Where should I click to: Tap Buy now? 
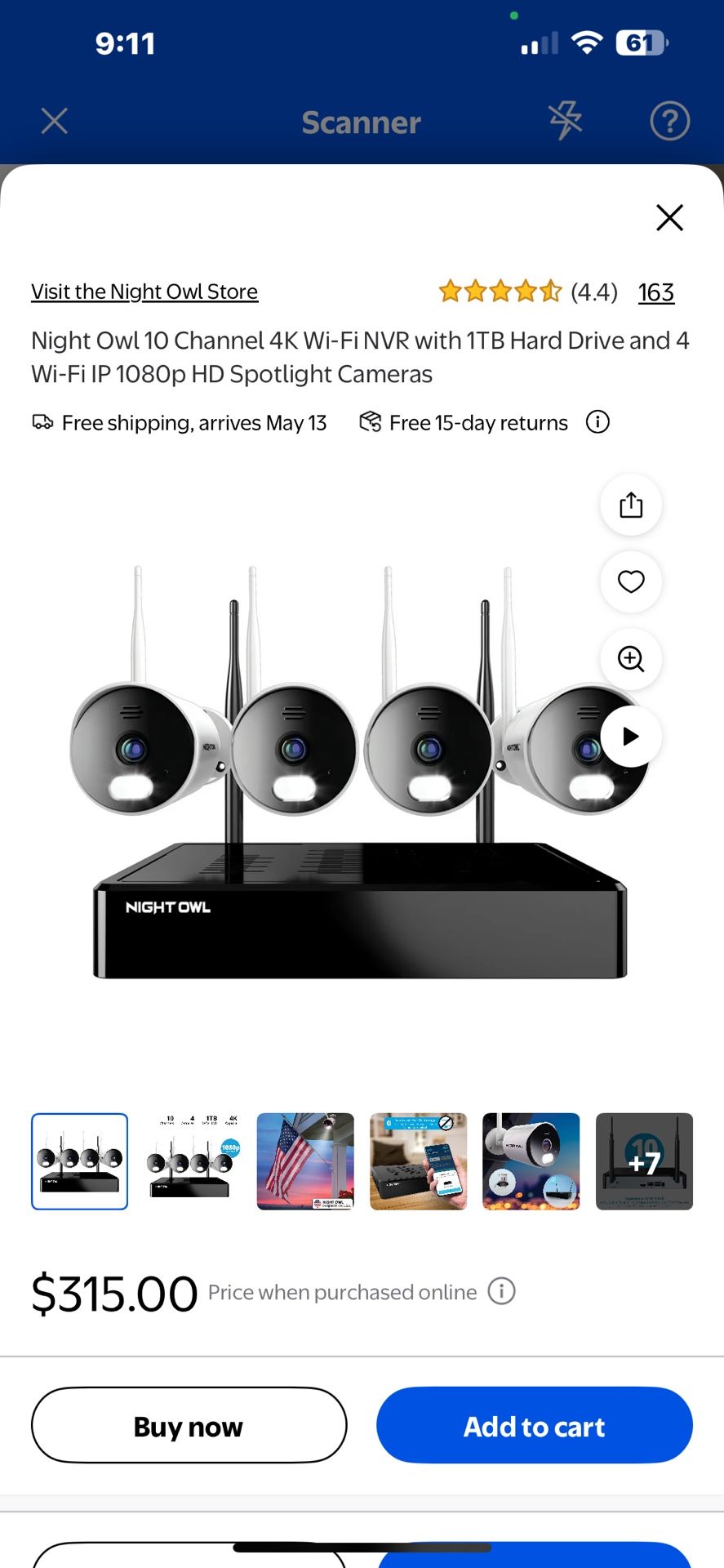tap(189, 1426)
